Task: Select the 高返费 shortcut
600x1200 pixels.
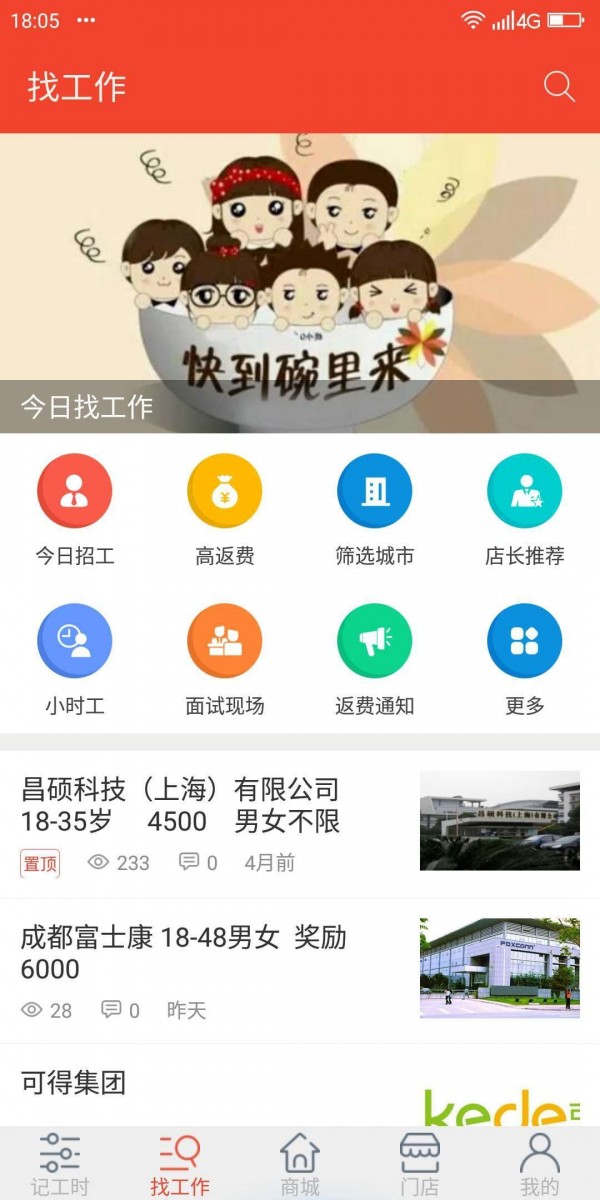Action: pos(225,510)
